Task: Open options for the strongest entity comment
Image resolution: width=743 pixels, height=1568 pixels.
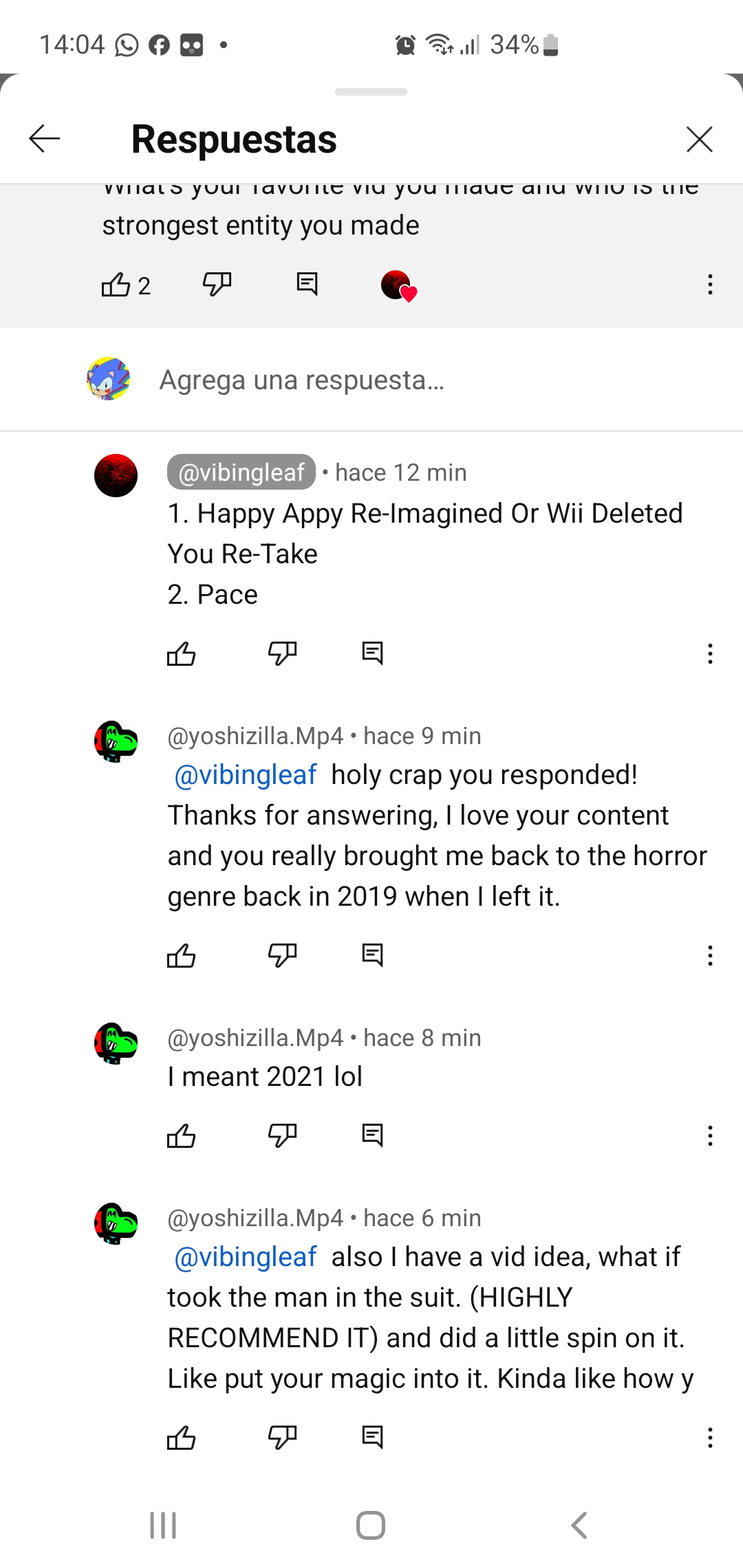Action: (710, 284)
